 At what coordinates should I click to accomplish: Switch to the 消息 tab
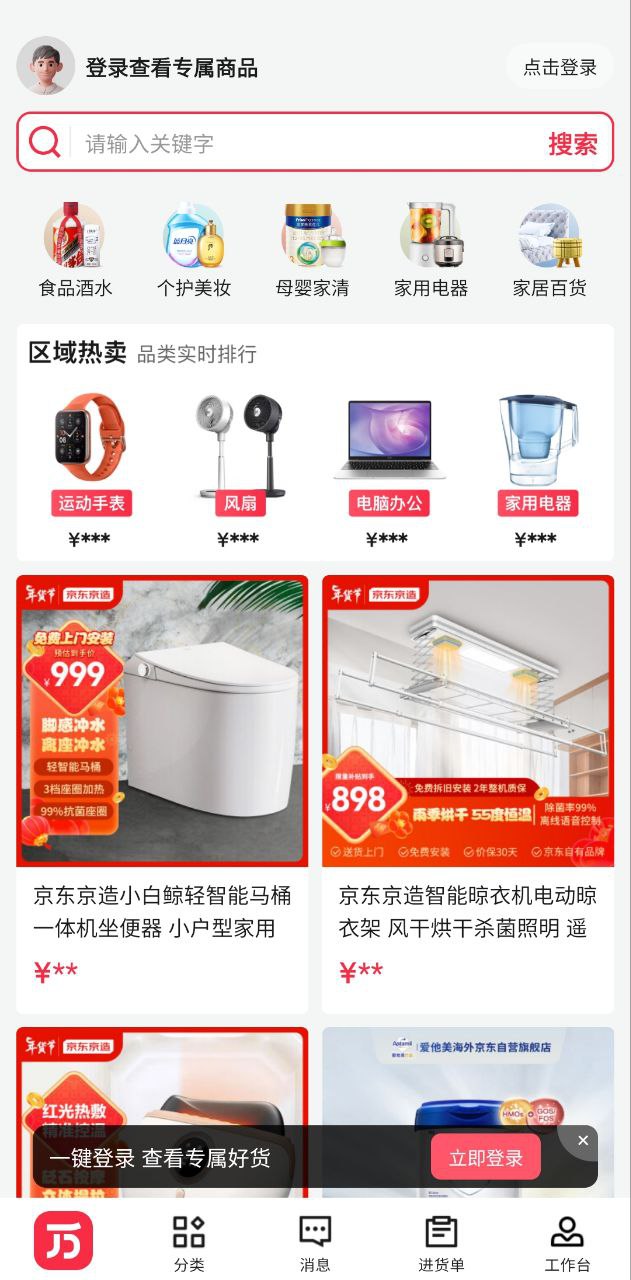[315, 1243]
